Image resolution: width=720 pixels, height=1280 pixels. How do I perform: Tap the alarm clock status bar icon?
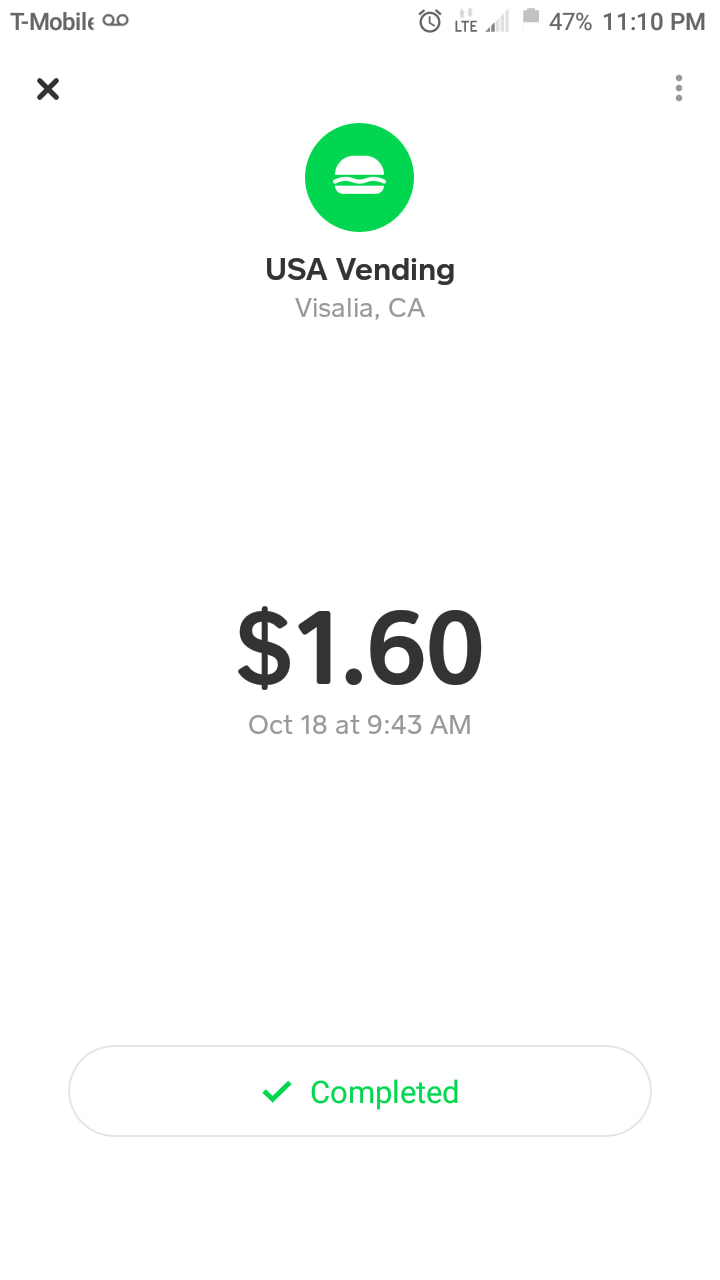coord(429,20)
